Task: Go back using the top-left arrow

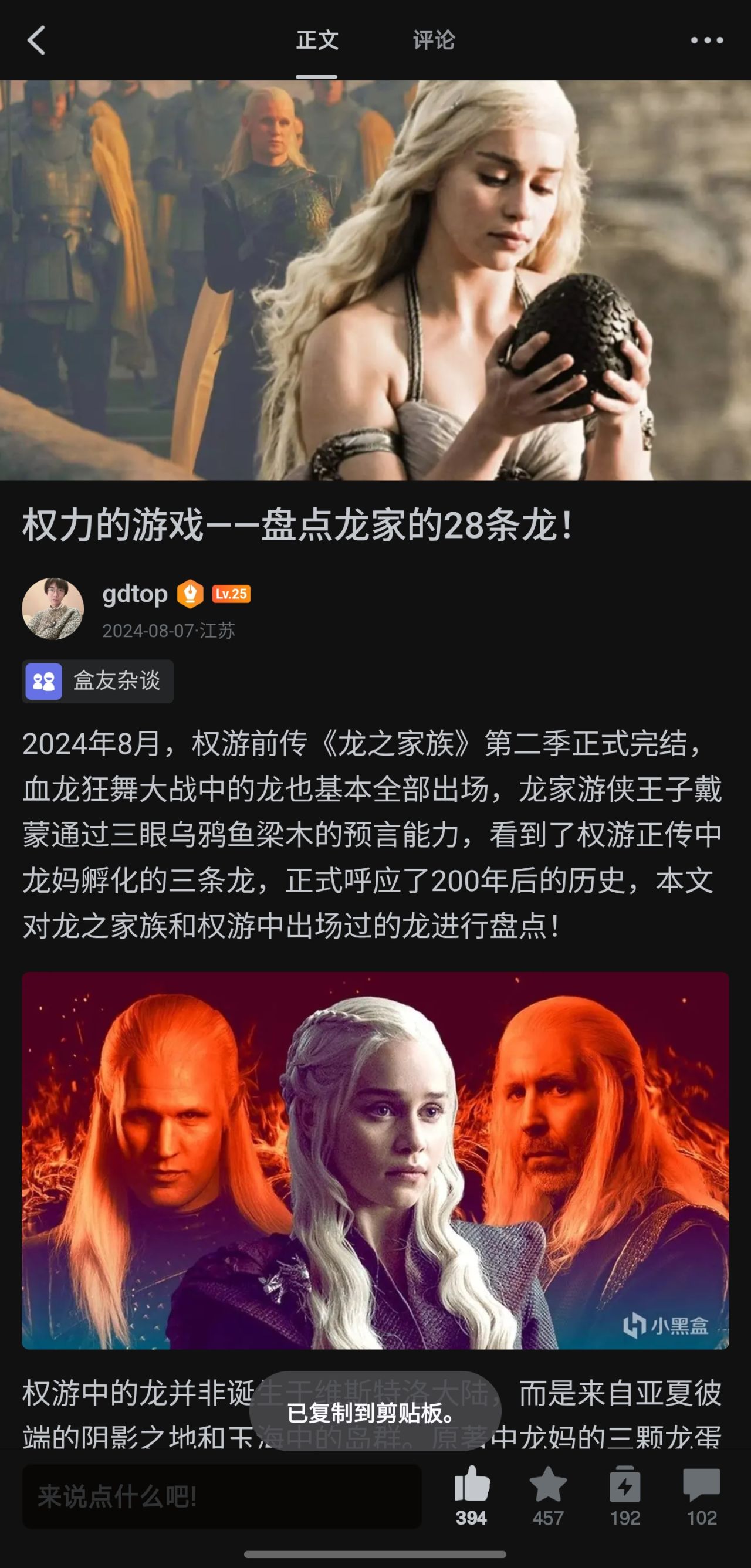Action: click(36, 40)
